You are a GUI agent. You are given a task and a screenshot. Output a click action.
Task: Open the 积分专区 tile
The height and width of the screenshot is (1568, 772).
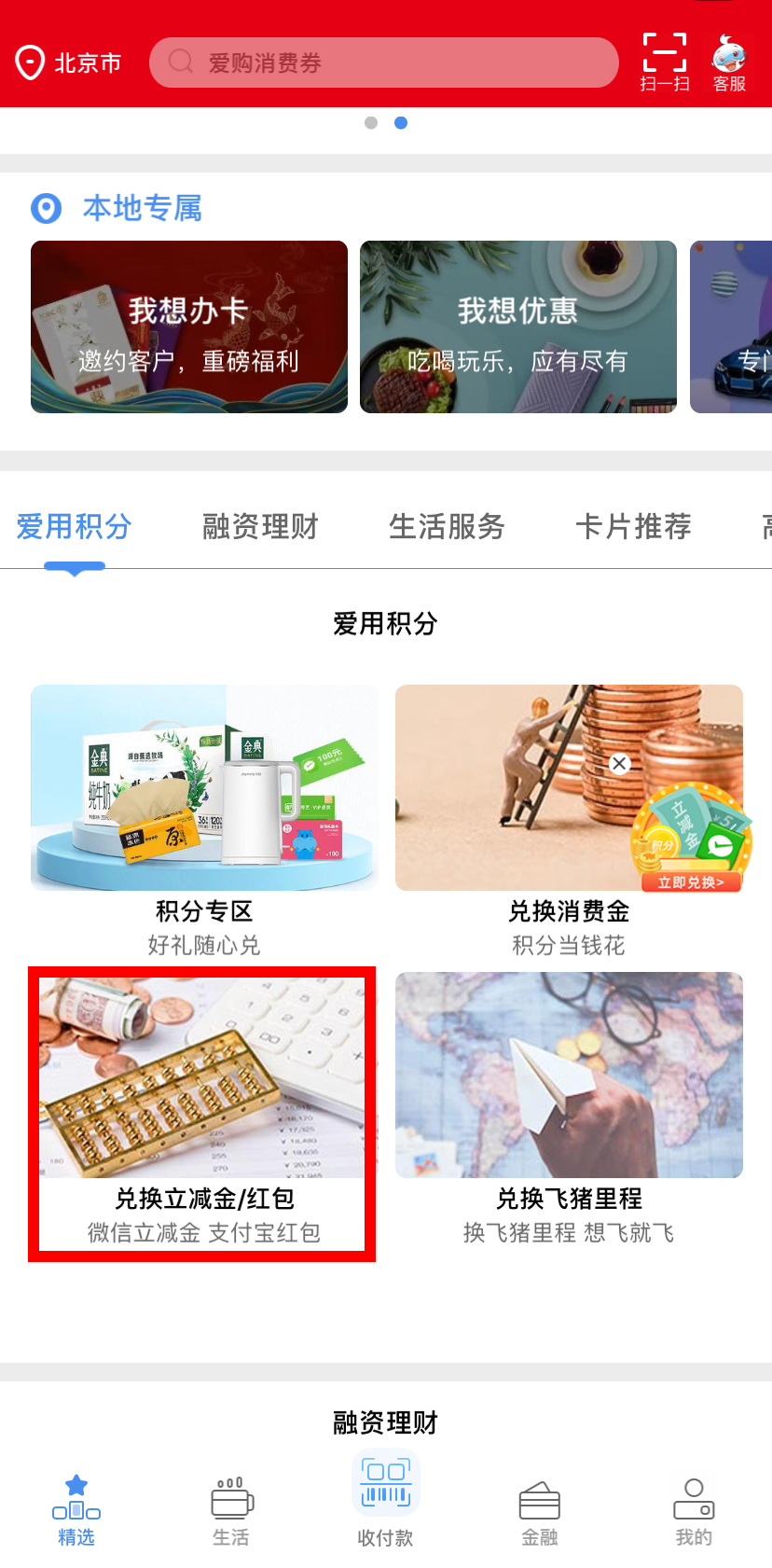(x=204, y=821)
